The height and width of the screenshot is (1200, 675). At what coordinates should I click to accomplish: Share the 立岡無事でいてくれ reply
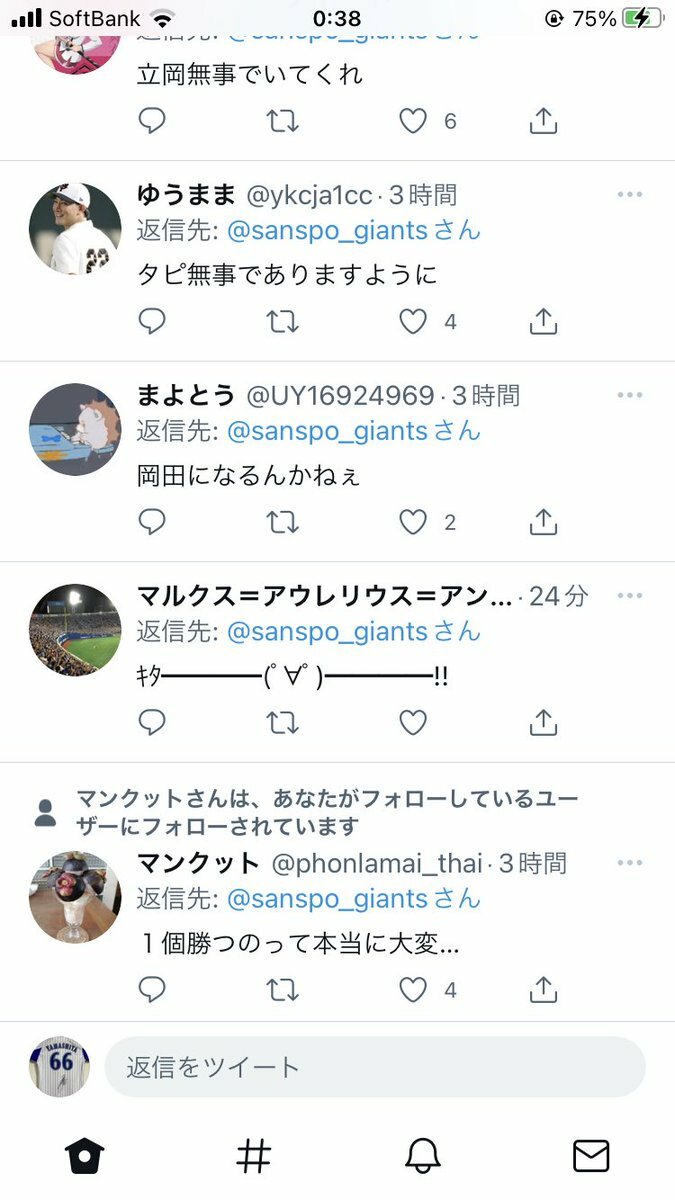coord(542,121)
